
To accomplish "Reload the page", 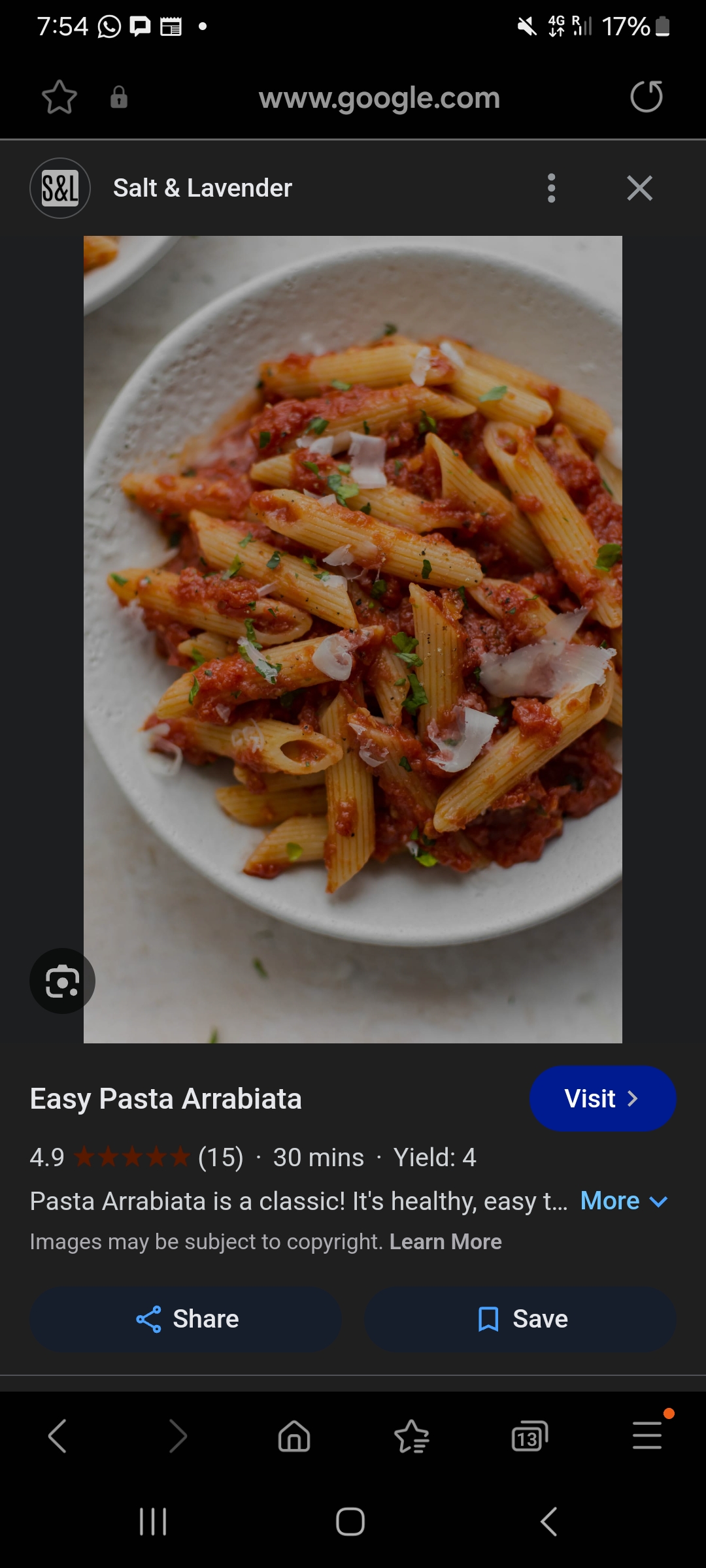I will tap(646, 97).
